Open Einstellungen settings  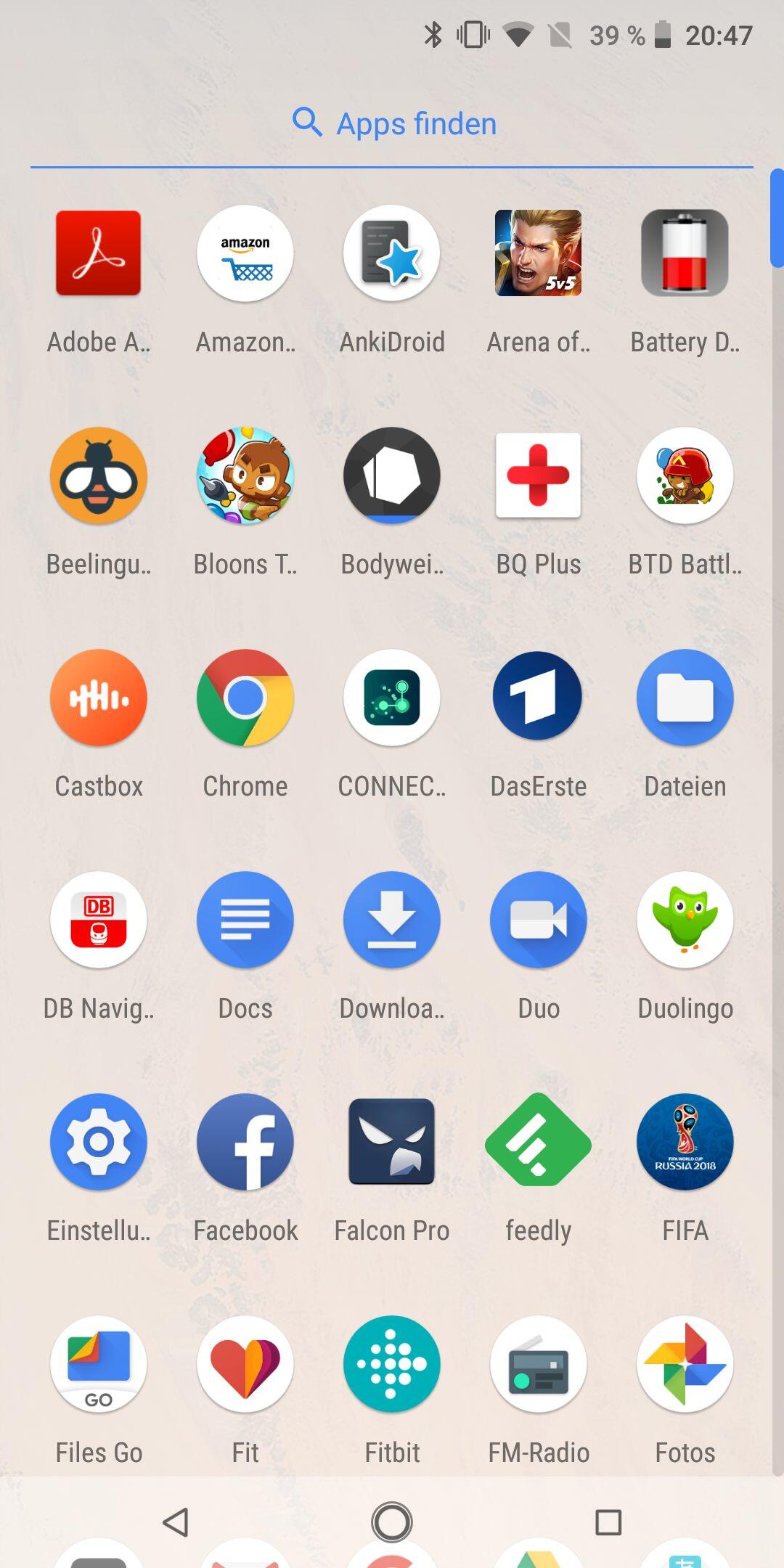click(99, 1142)
